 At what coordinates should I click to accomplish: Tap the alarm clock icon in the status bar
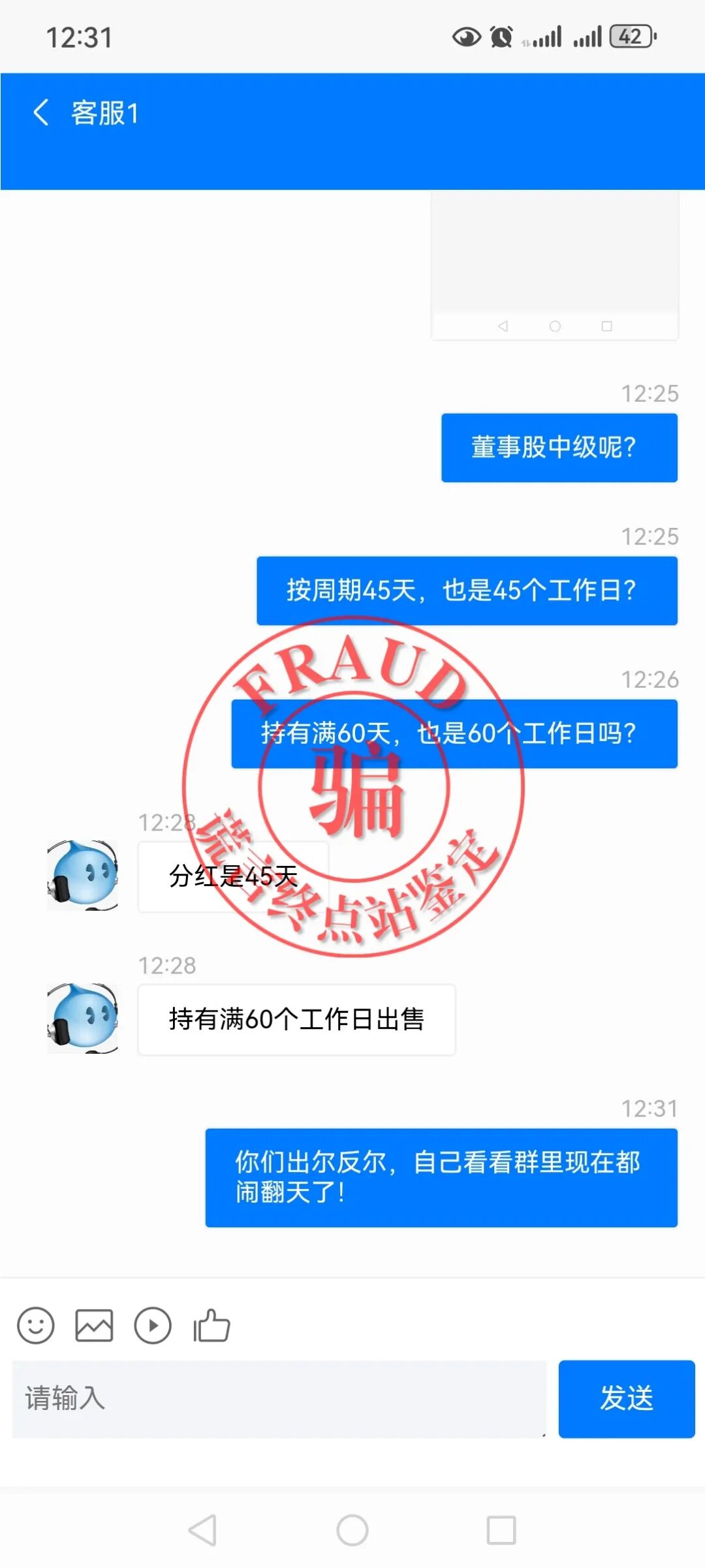click(499, 38)
